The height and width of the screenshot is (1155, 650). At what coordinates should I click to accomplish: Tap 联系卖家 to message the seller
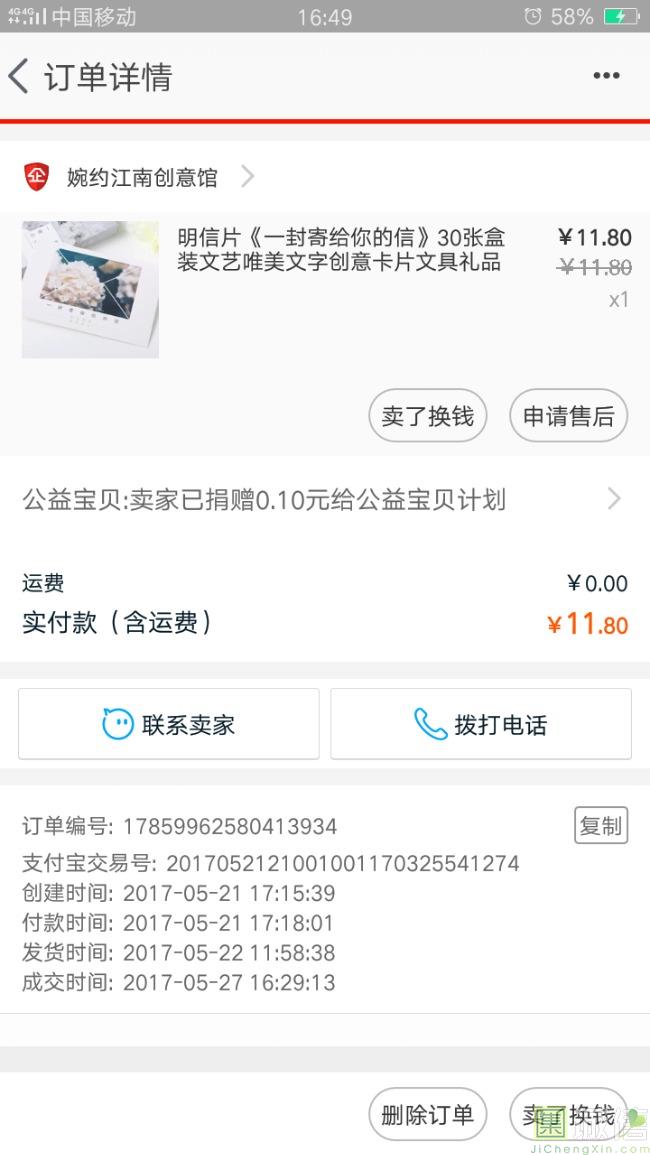pyautogui.click(x=169, y=724)
